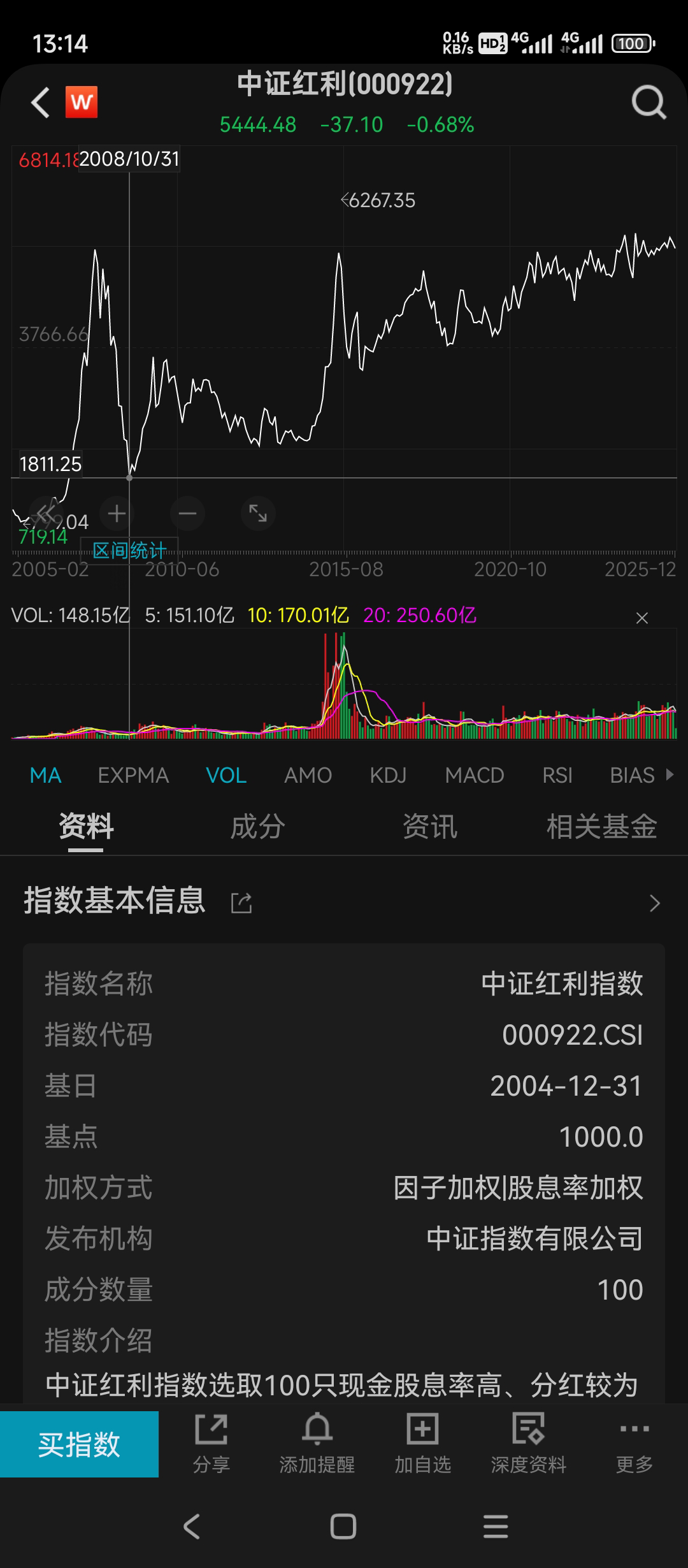Open the 资讯 tab
The height and width of the screenshot is (1568, 688).
point(430,827)
